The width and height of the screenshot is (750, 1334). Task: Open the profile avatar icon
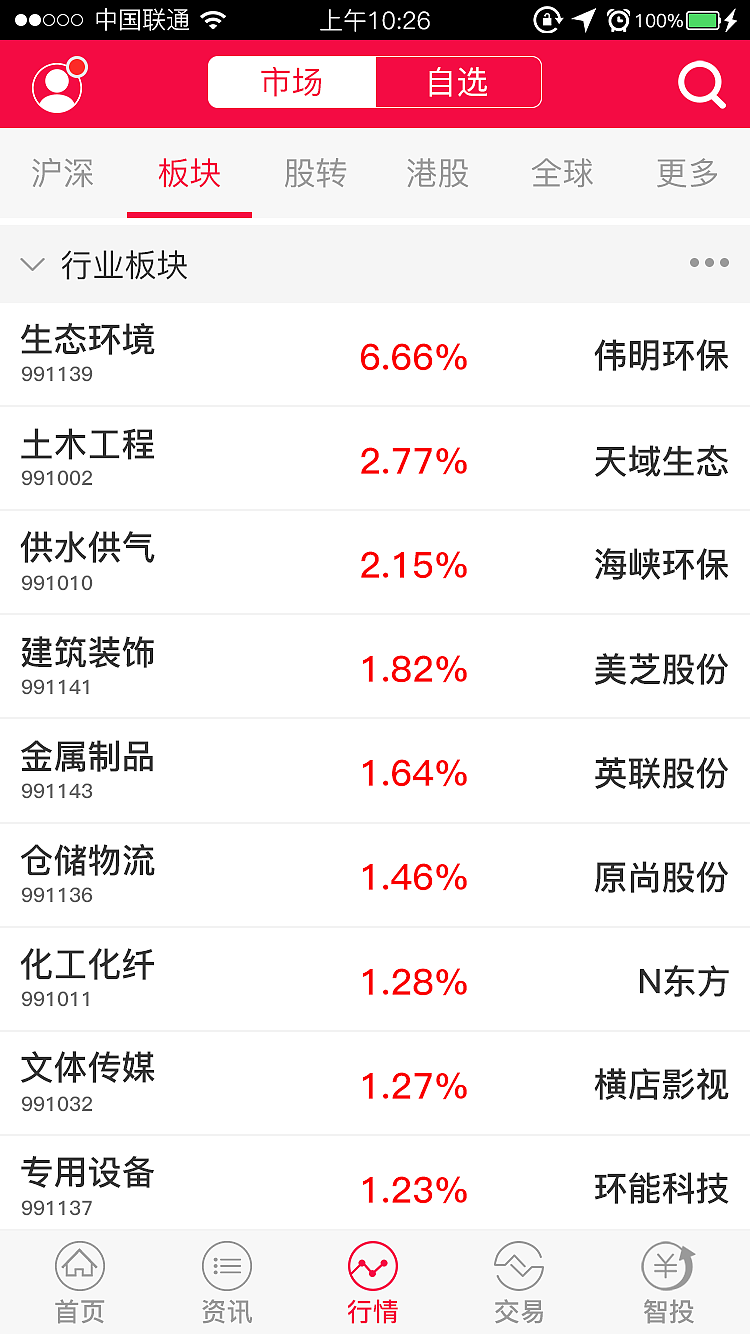click(x=55, y=84)
